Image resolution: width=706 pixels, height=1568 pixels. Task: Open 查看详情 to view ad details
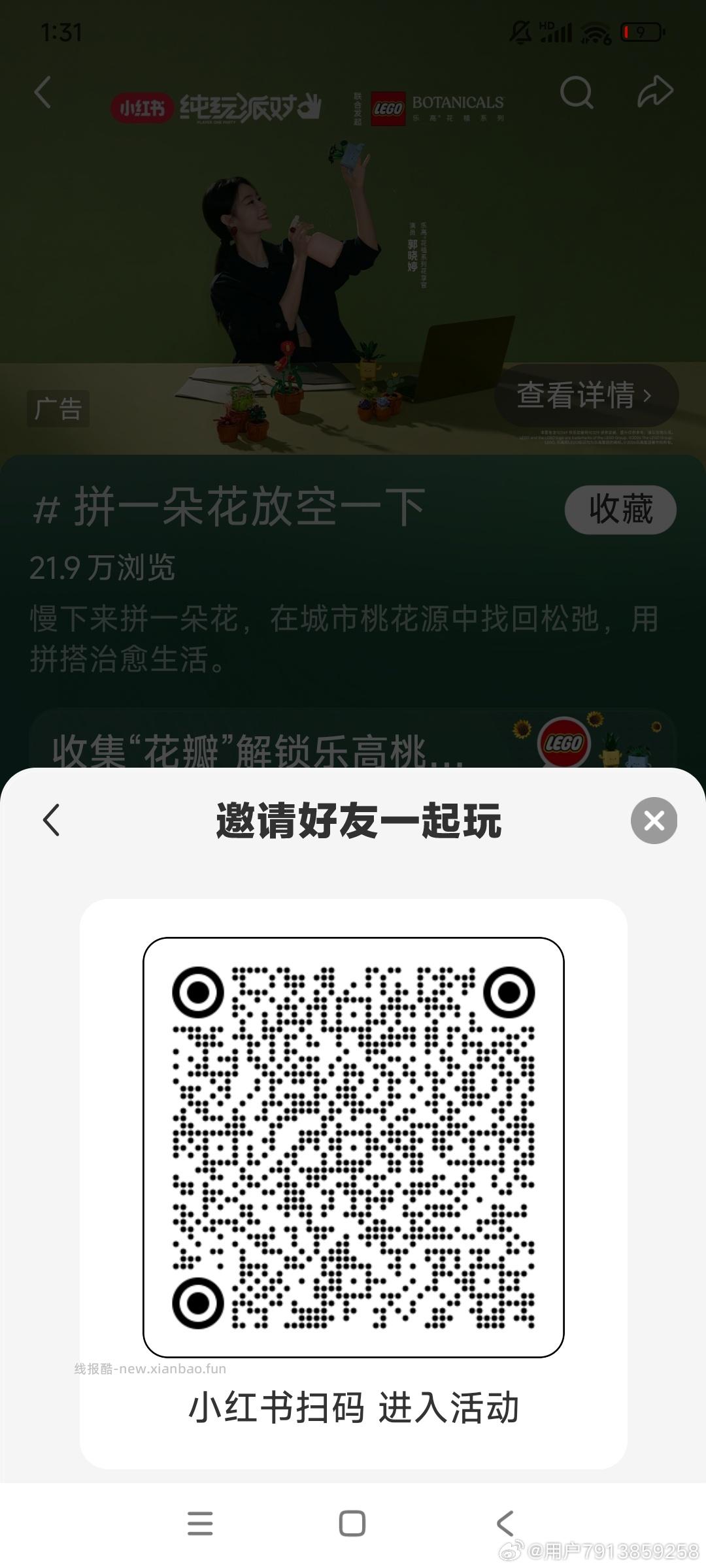pos(575,395)
